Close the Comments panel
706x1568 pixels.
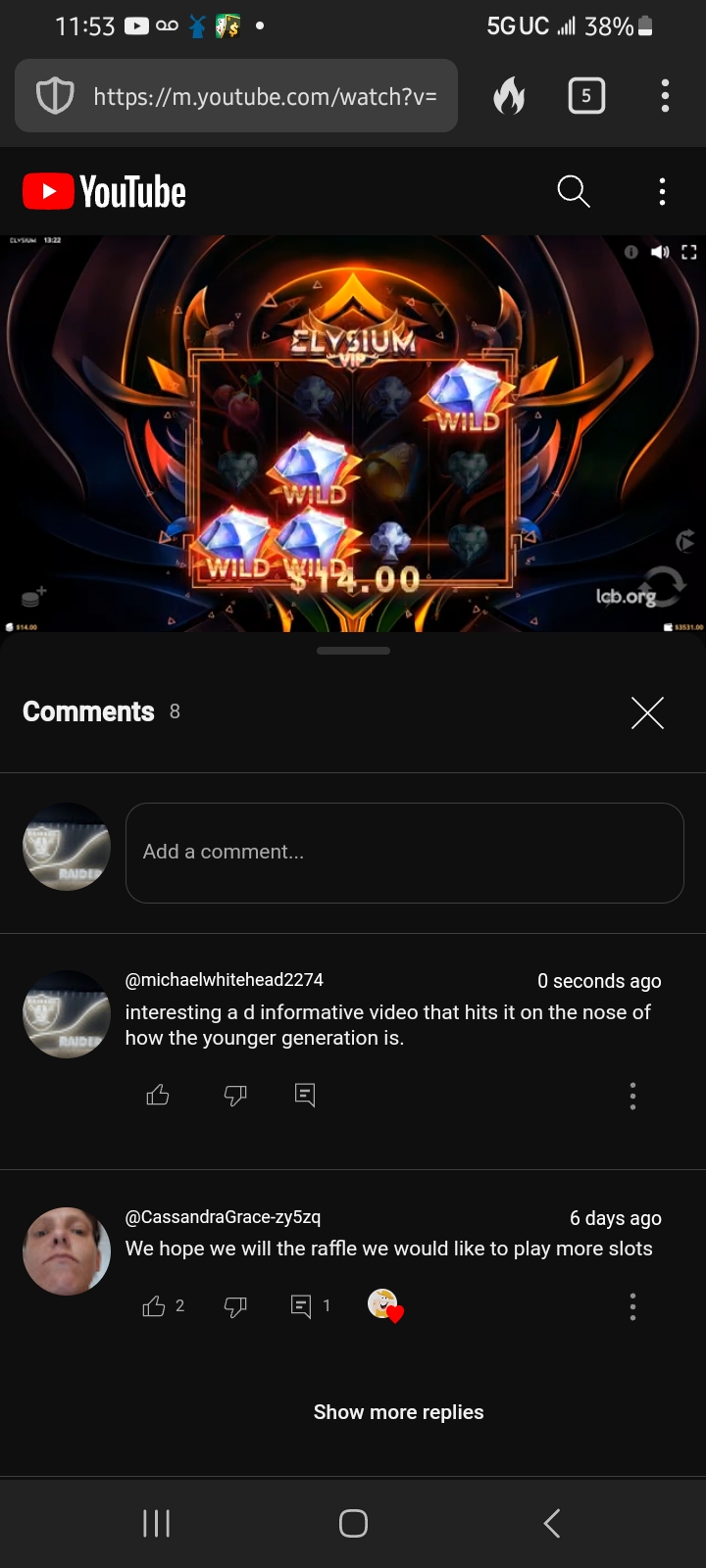coord(647,712)
